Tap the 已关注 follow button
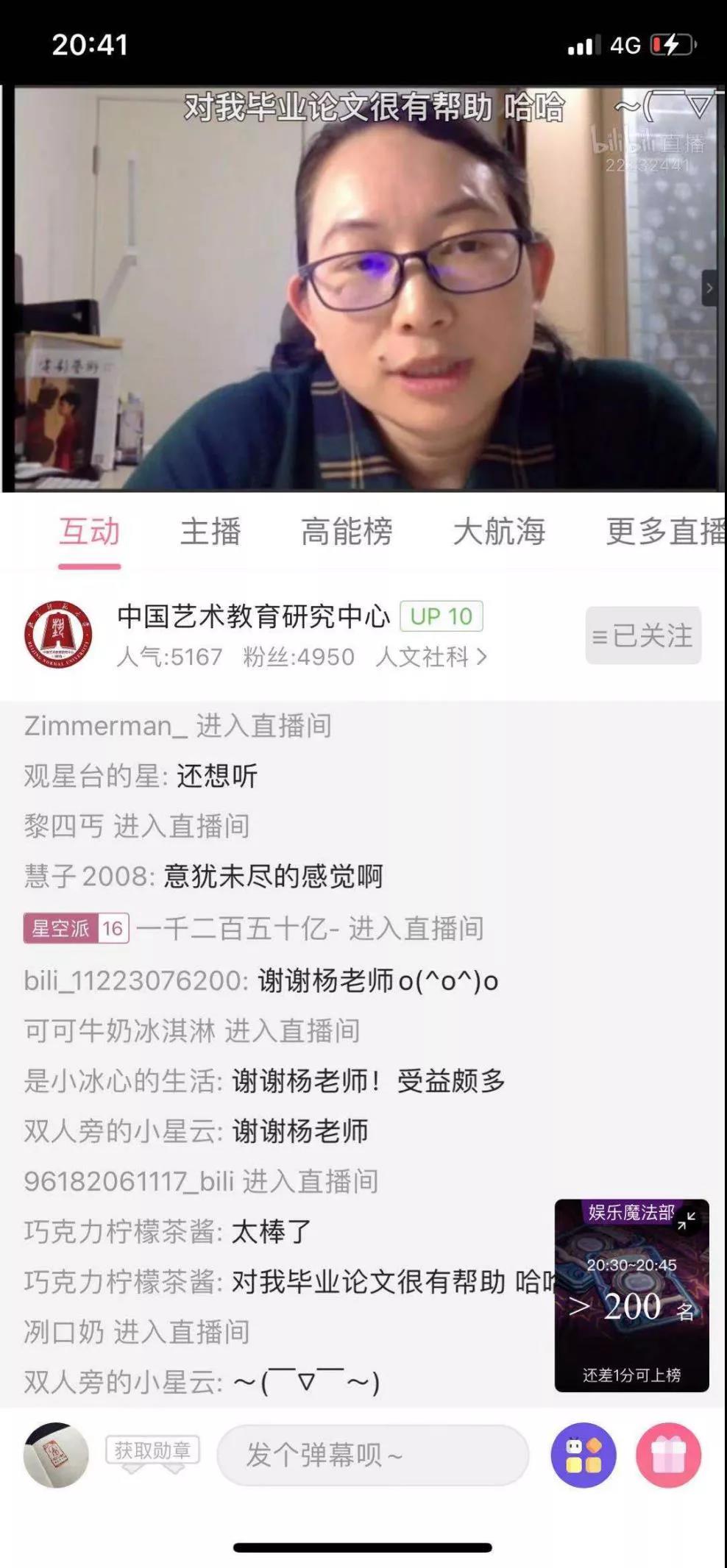Image resolution: width=727 pixels, height=1568 pixels. click(643, 636)
